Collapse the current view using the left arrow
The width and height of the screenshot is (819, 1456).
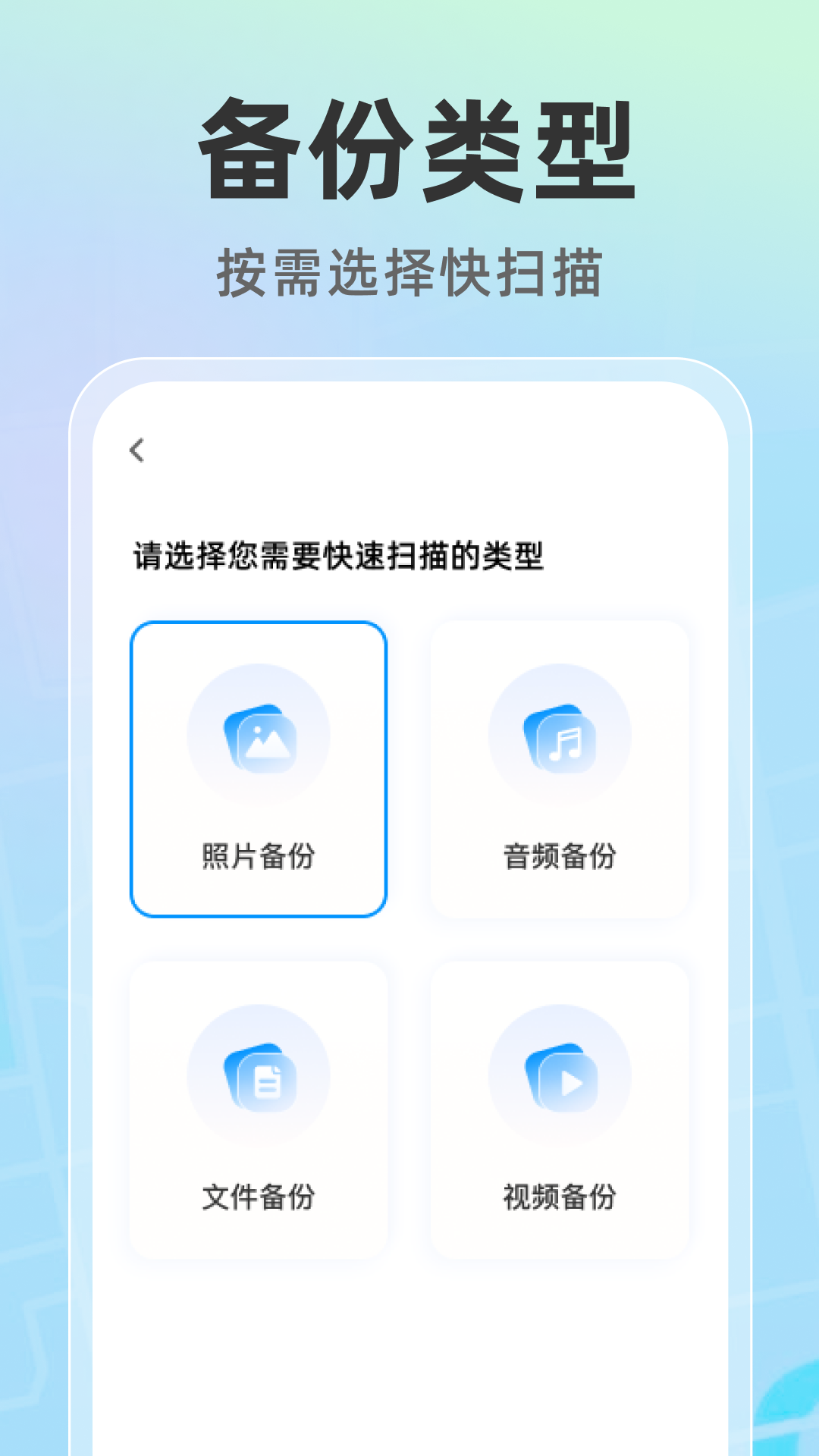click(x=136, y=450)
